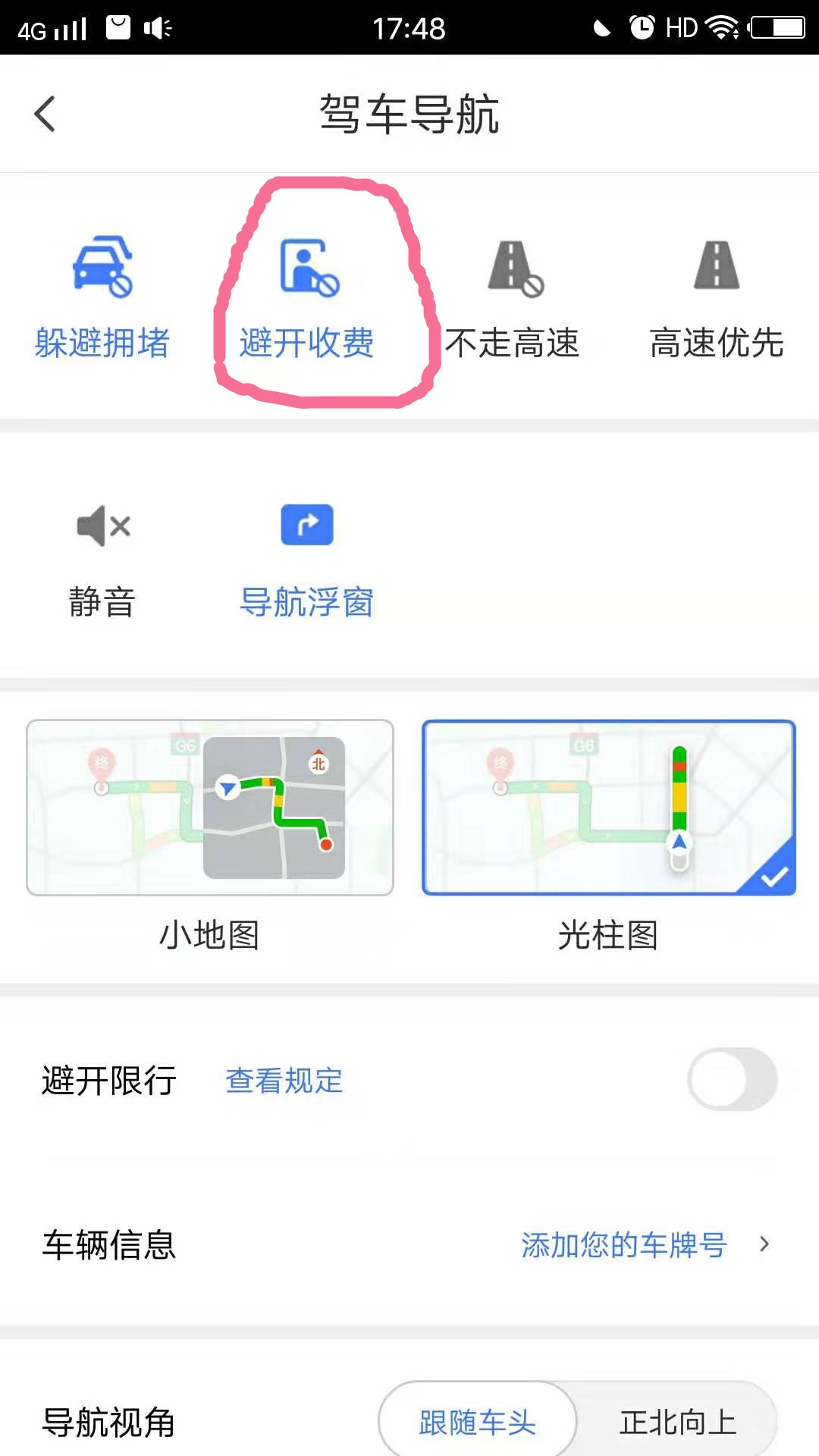Enable the 躲避拥堵 avoid congestion option
Screen dimensions: 819x1456
pos(102,296)
